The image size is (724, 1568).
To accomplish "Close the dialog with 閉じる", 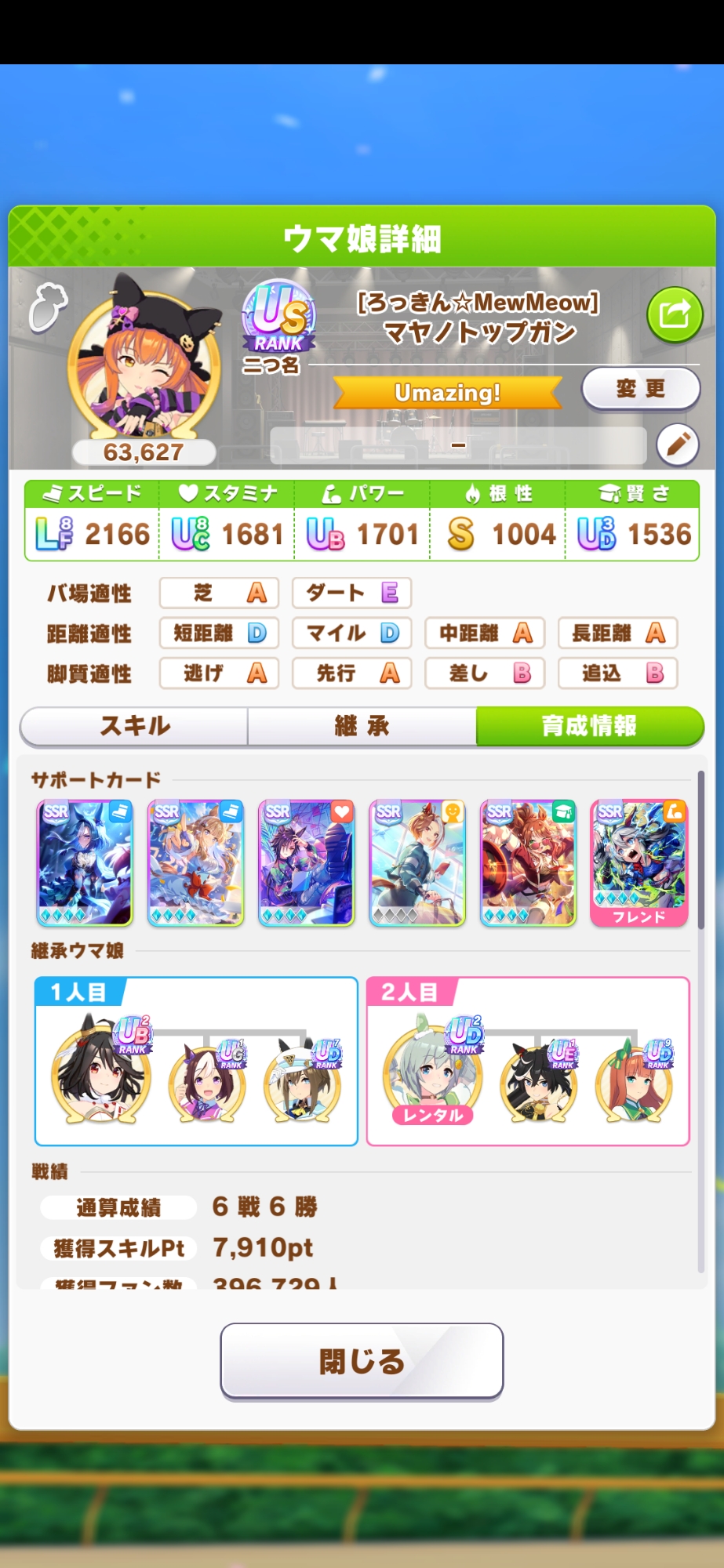I will (362, 1361).
